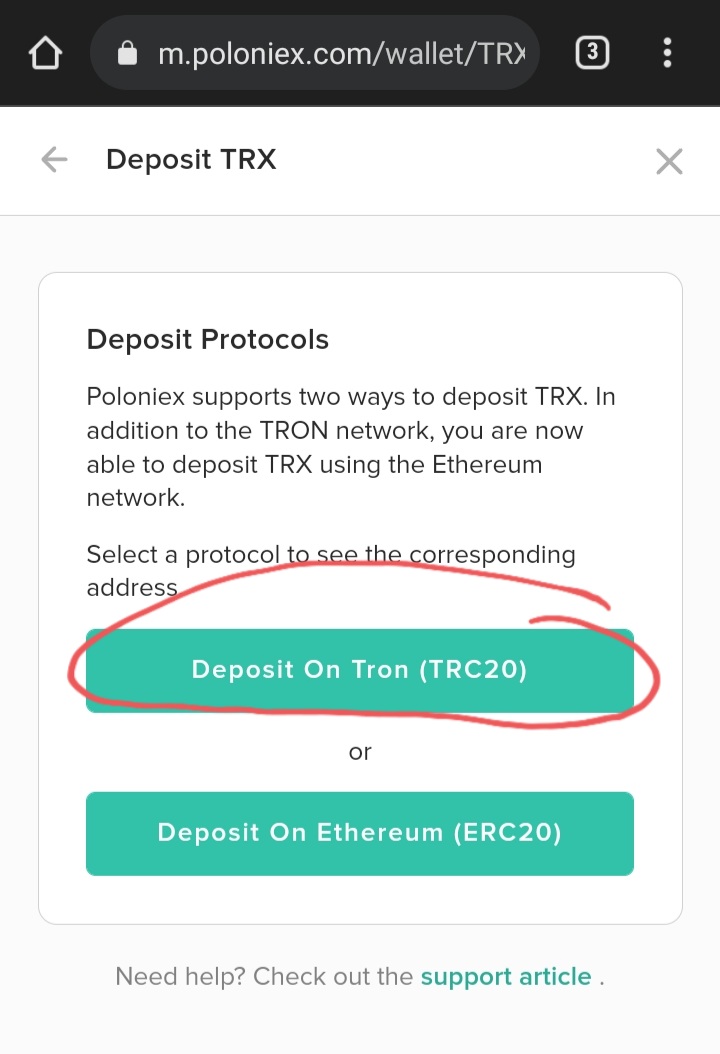Screen dimensions: 720x1054
Task: Edit the m.poloniex.com address bar
Action: tap(340, 53)
